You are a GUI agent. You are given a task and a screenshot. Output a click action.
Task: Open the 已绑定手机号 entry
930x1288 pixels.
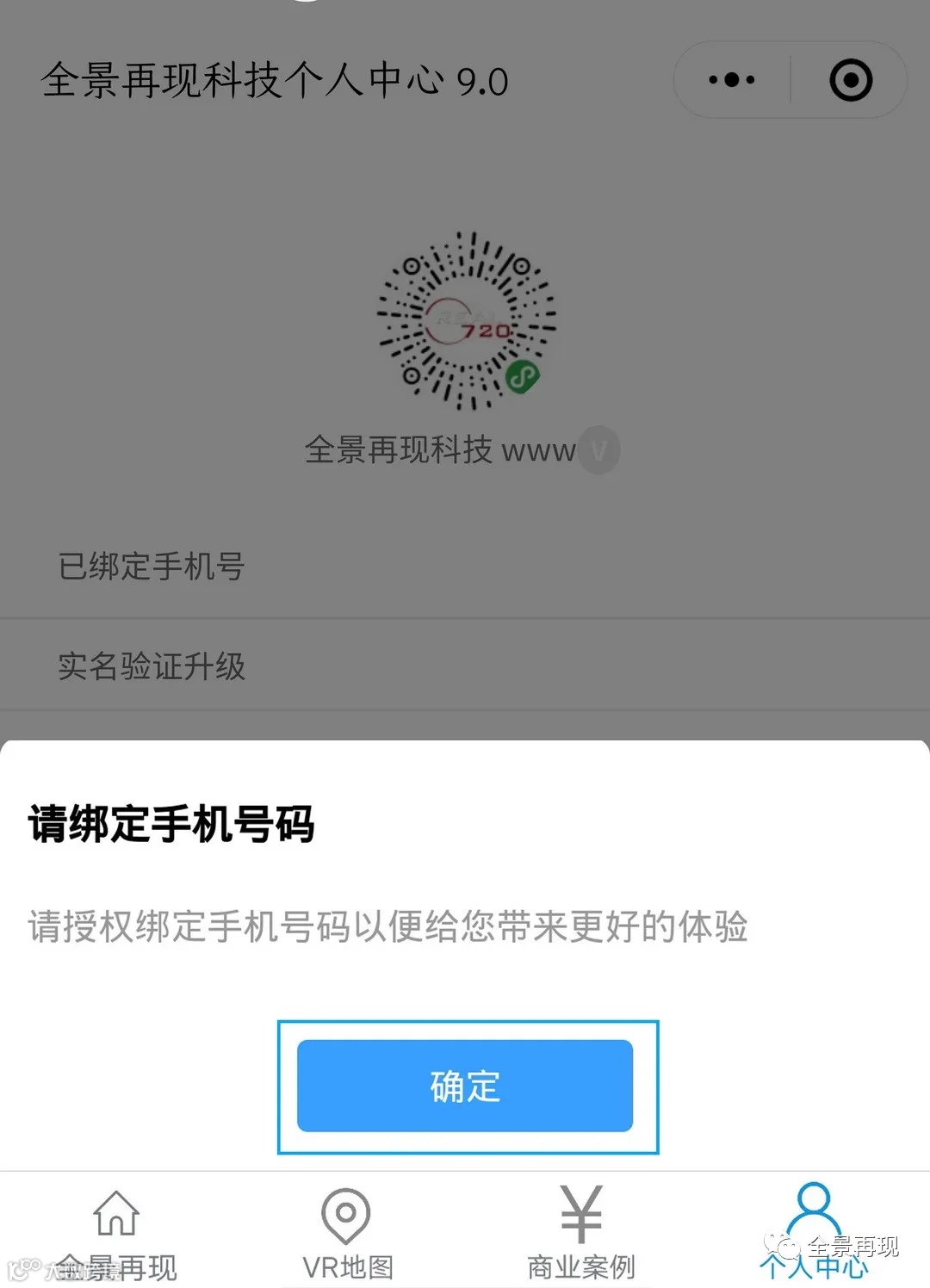pos(149,567)
